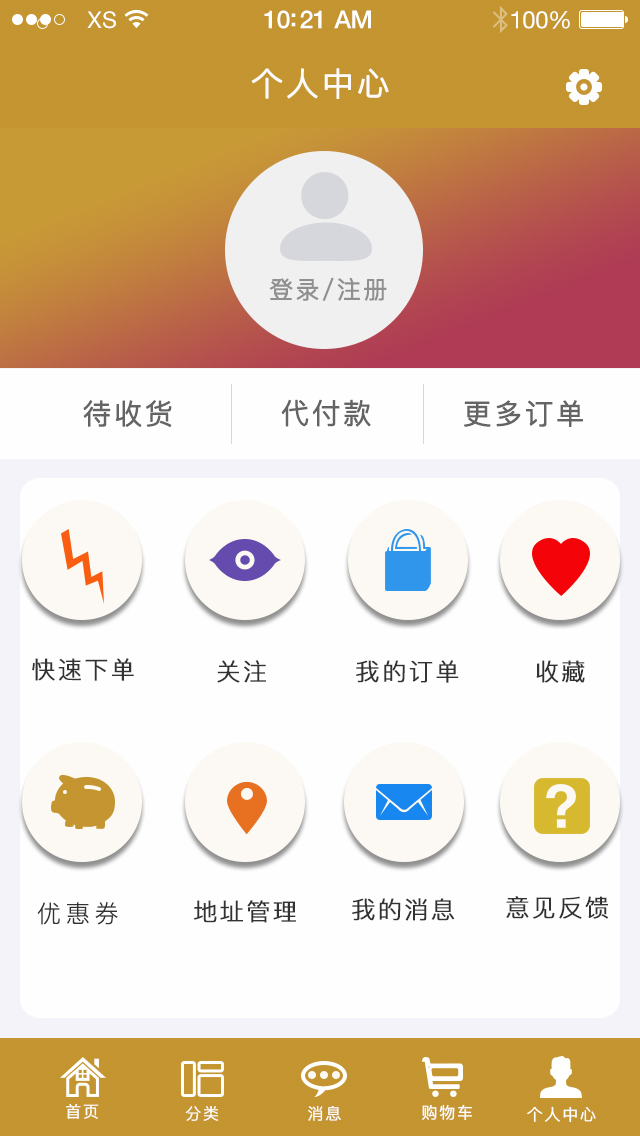View 待收货 orders
This screenshot has width=640, height=1136.
point(128,413)
